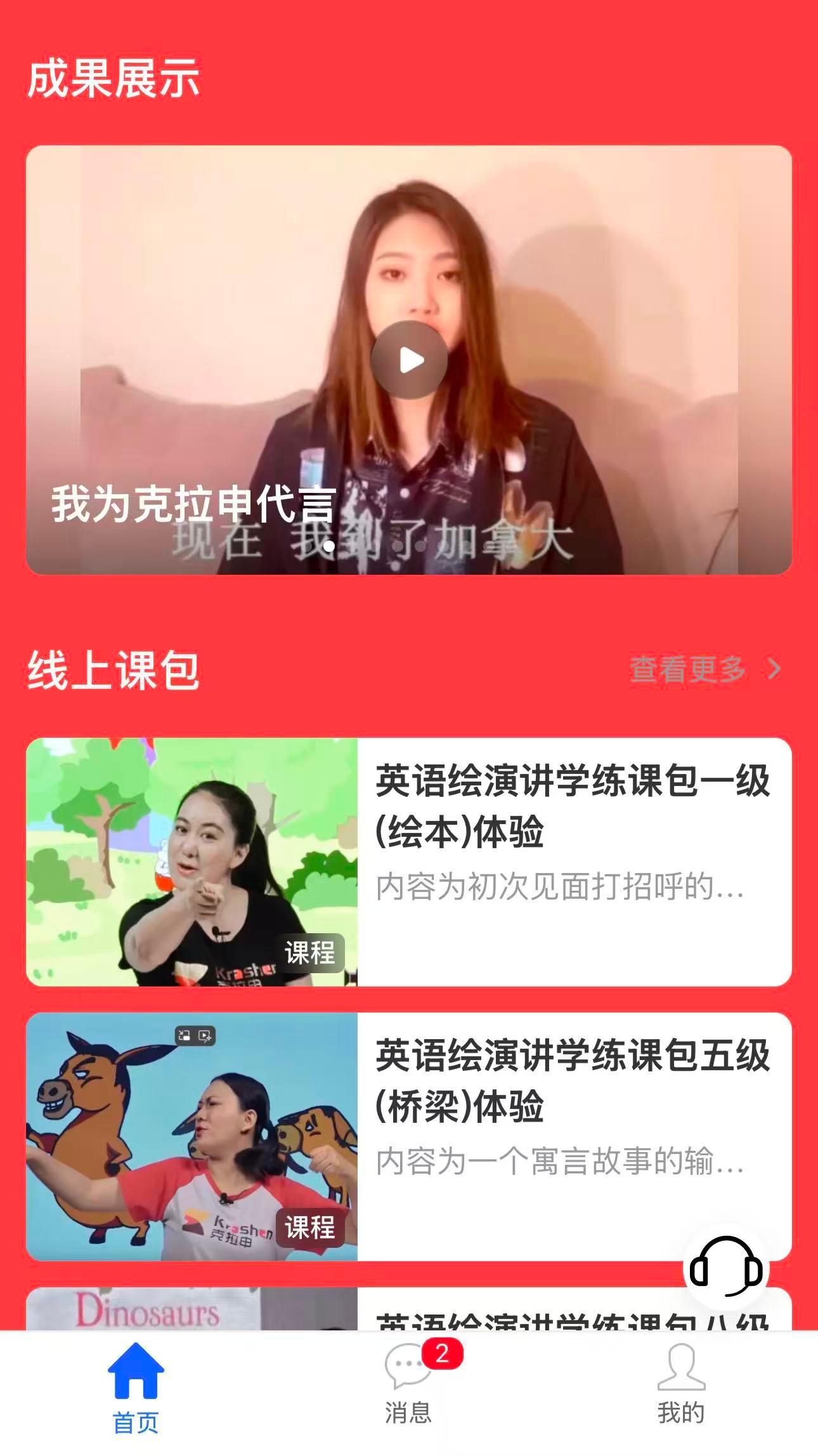Open 查看更多 for online course packs
The image size is (818, 1456).
704,669
